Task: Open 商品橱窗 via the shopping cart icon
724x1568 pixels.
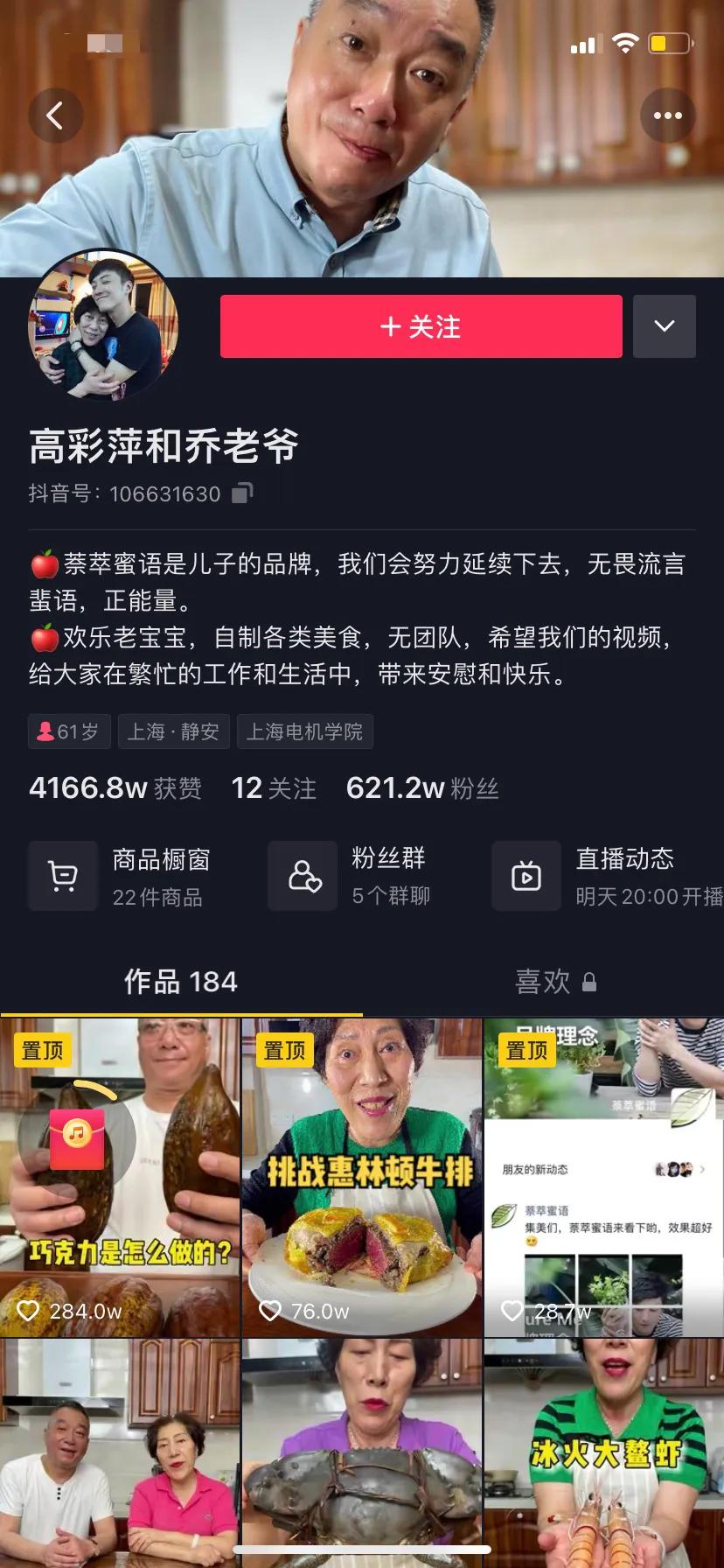Action: pyautogui.click(x=63, y=875)
